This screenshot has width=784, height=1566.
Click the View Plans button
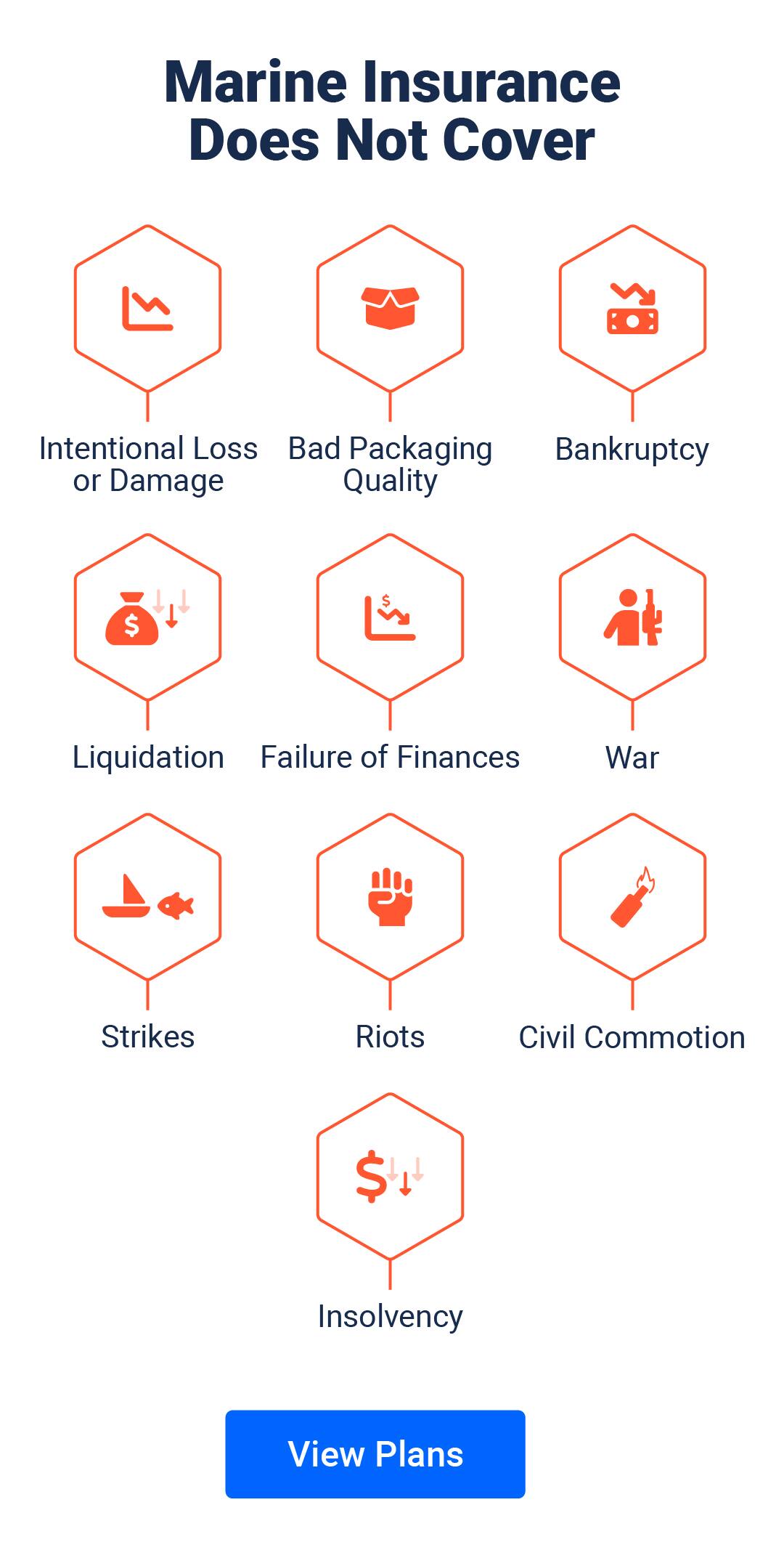377,1454
